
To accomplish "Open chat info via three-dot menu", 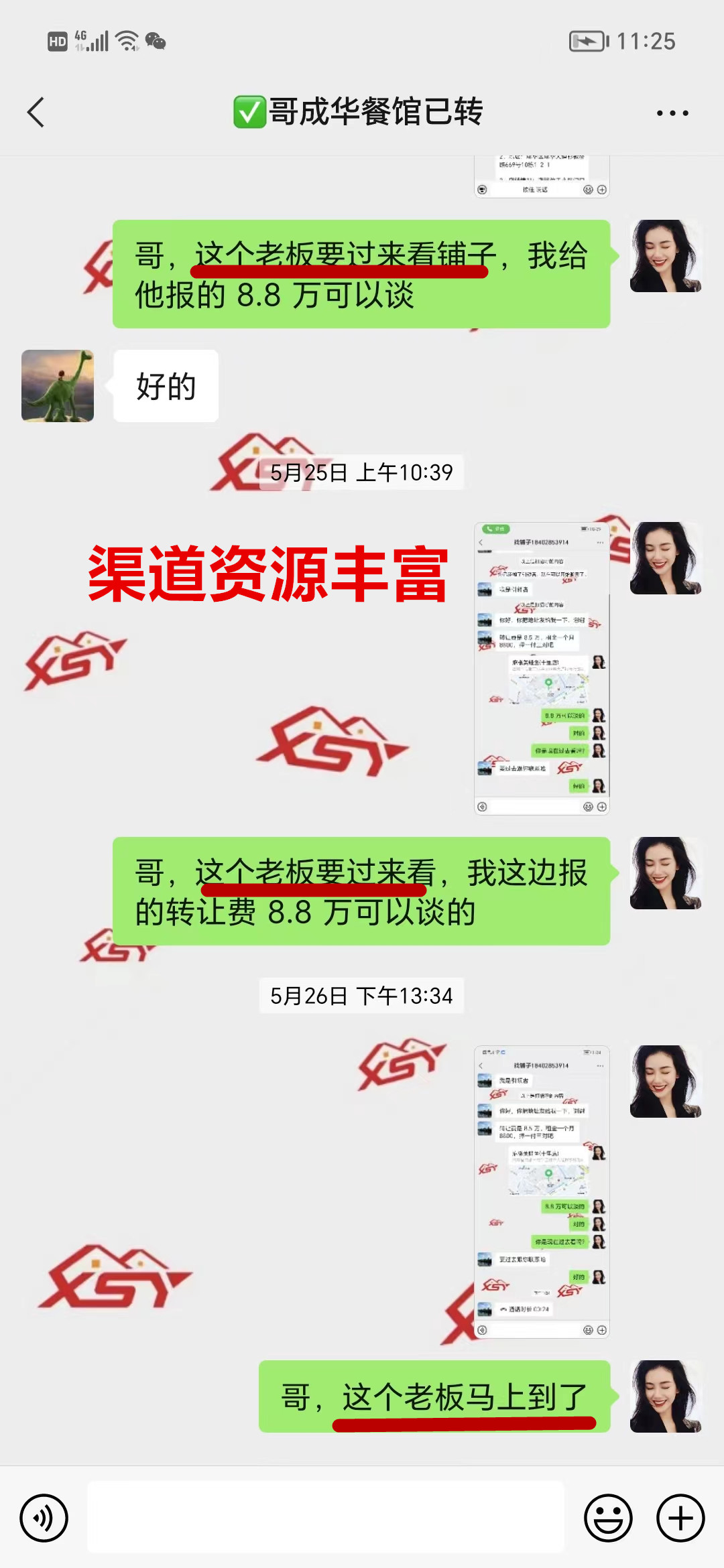I will [672, 113].
